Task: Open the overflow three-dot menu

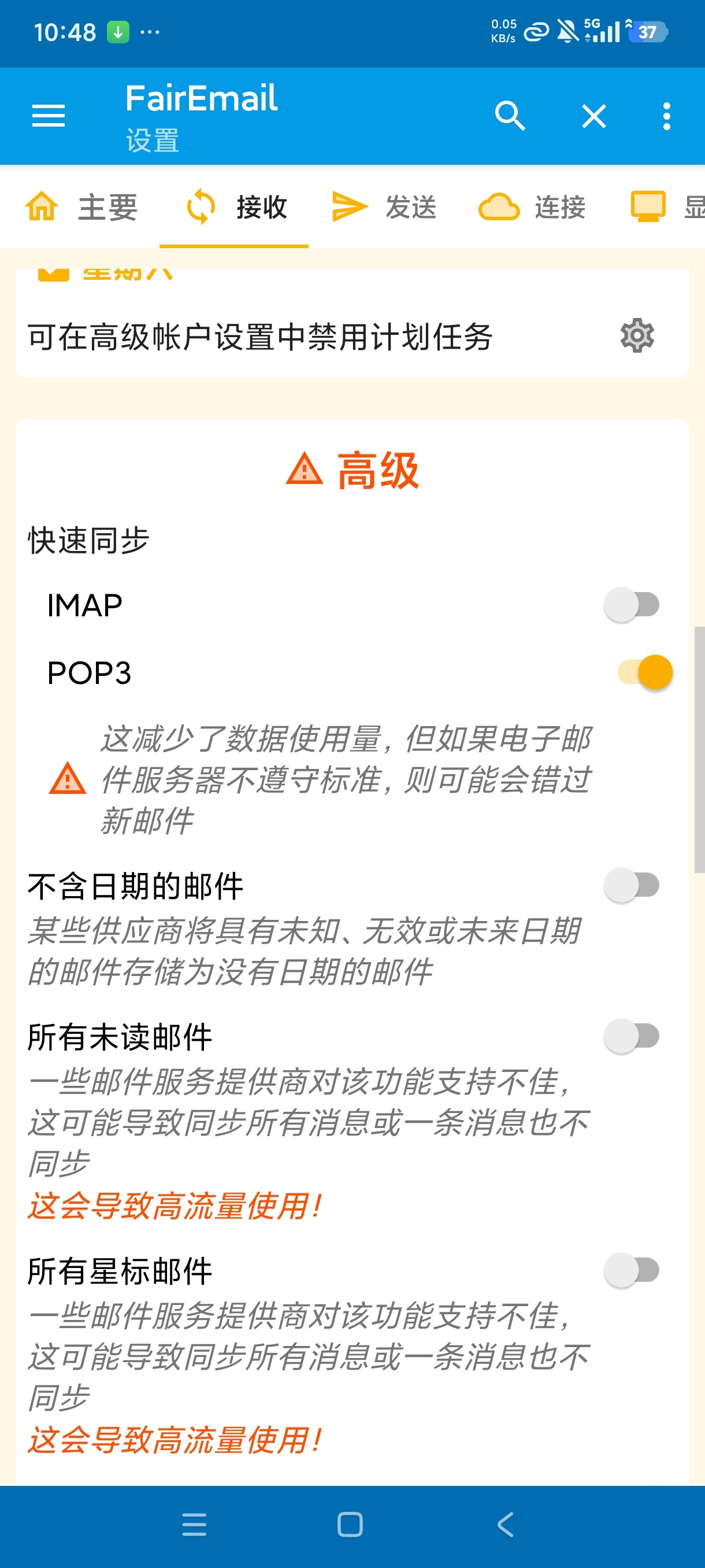Action: click(x=667, y=116)
